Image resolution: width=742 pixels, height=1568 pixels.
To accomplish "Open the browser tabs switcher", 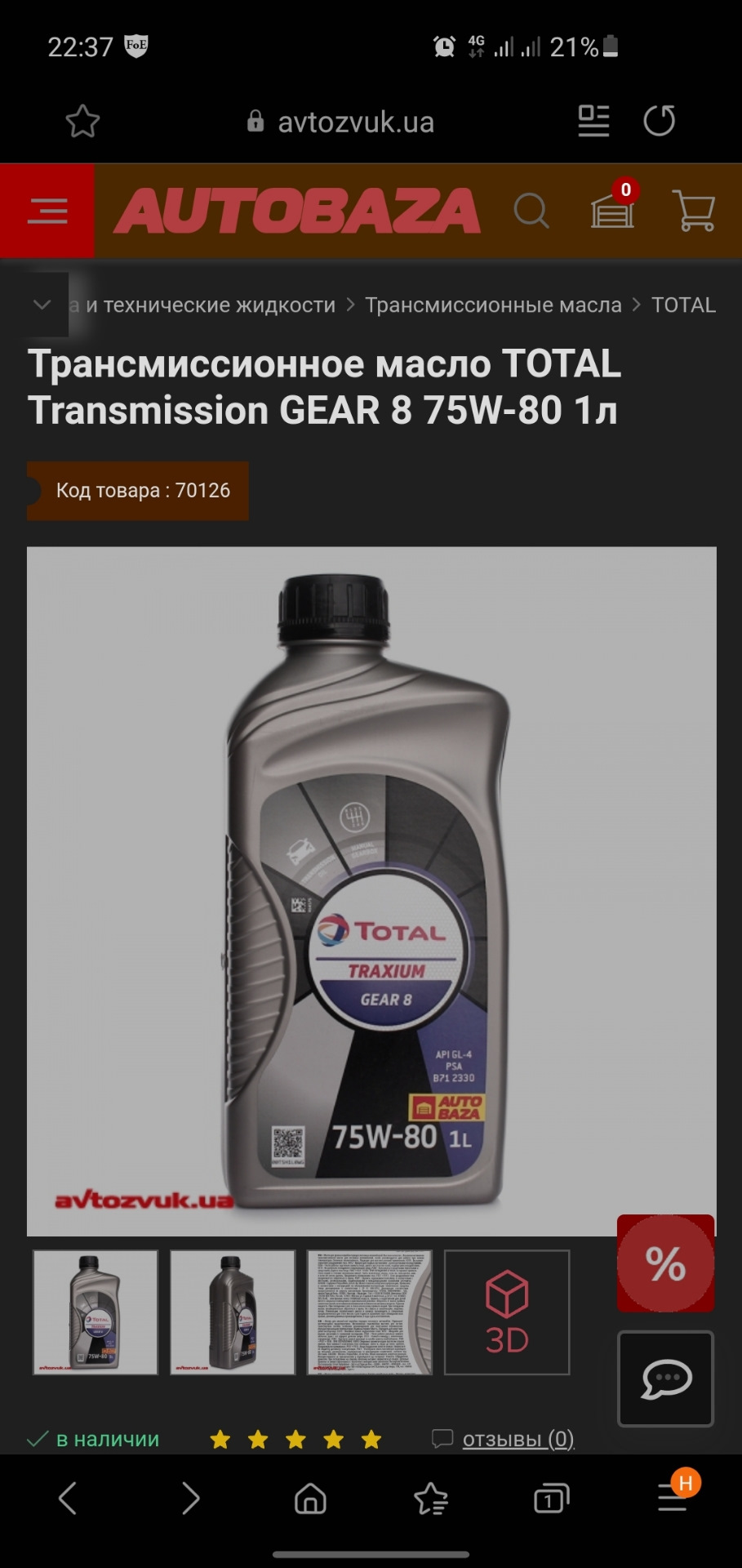I will 551,1499.
